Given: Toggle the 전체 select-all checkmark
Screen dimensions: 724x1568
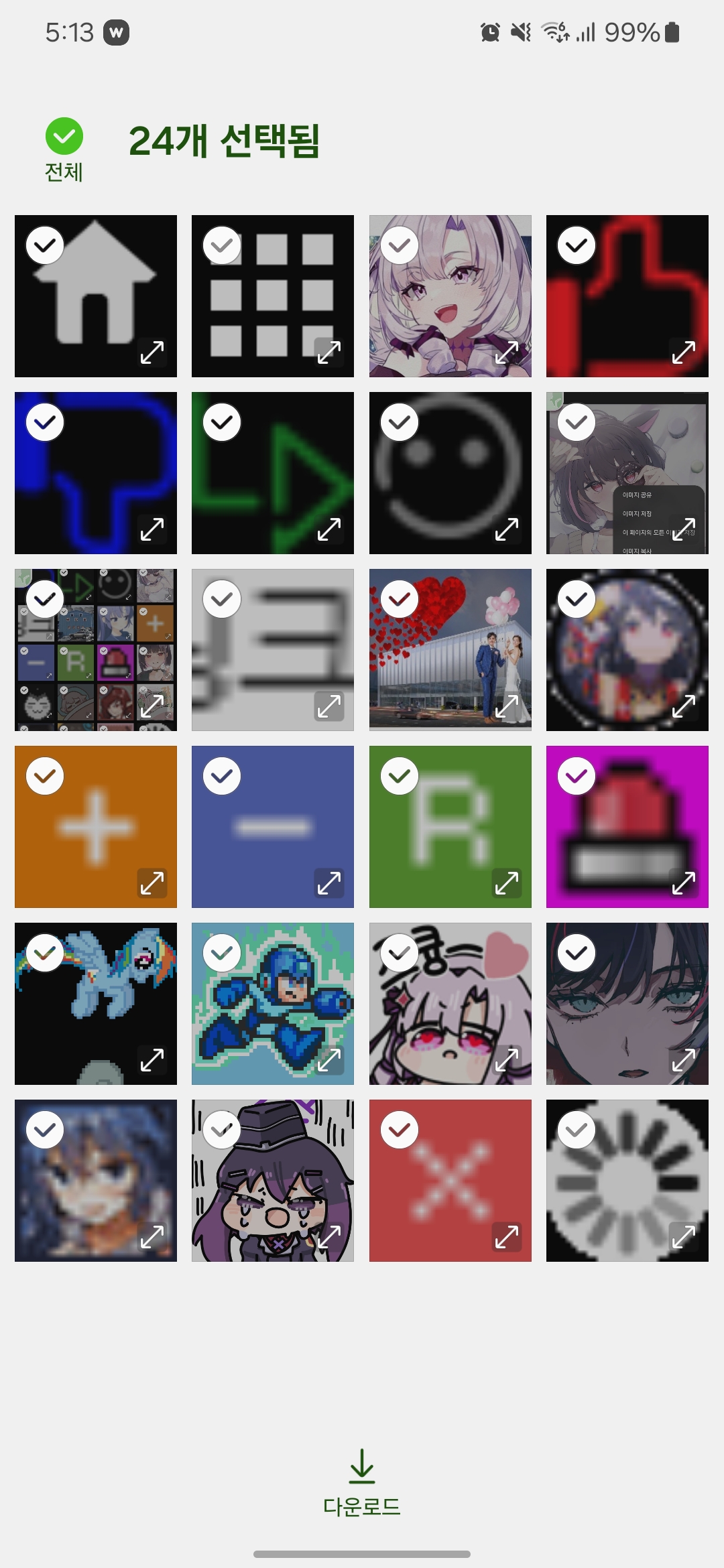Looking at the screenshot, I should click(x=64, y=136).
